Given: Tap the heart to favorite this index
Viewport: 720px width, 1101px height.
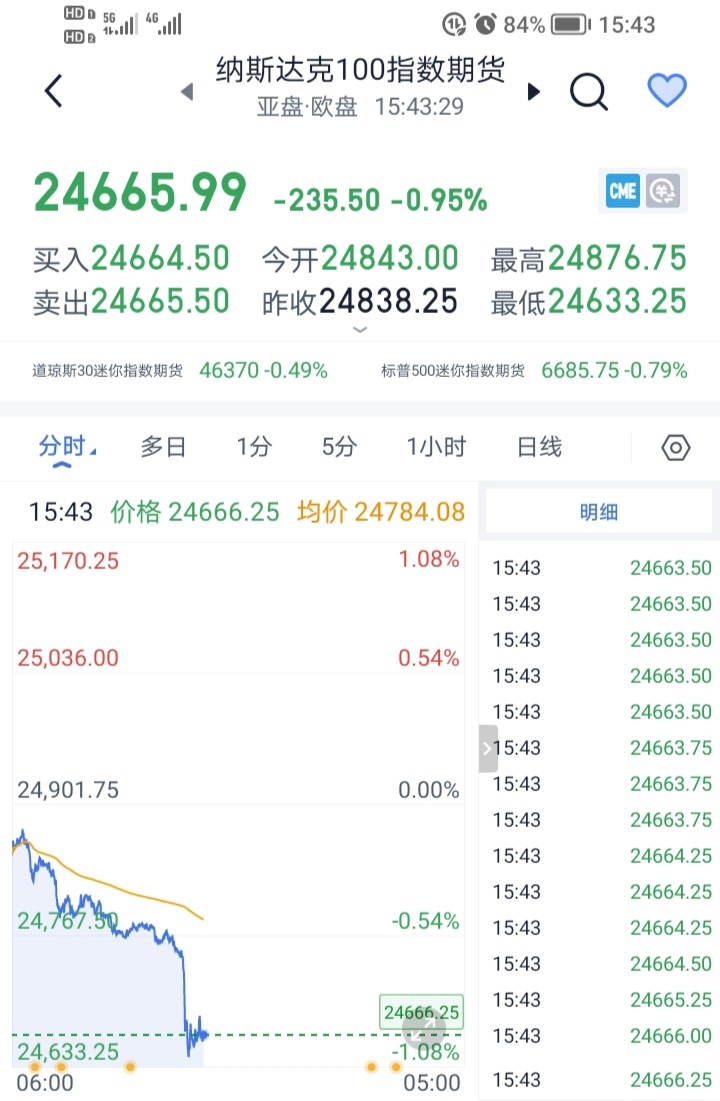Looking at the screenshot, I should click(x=666, y=91).
